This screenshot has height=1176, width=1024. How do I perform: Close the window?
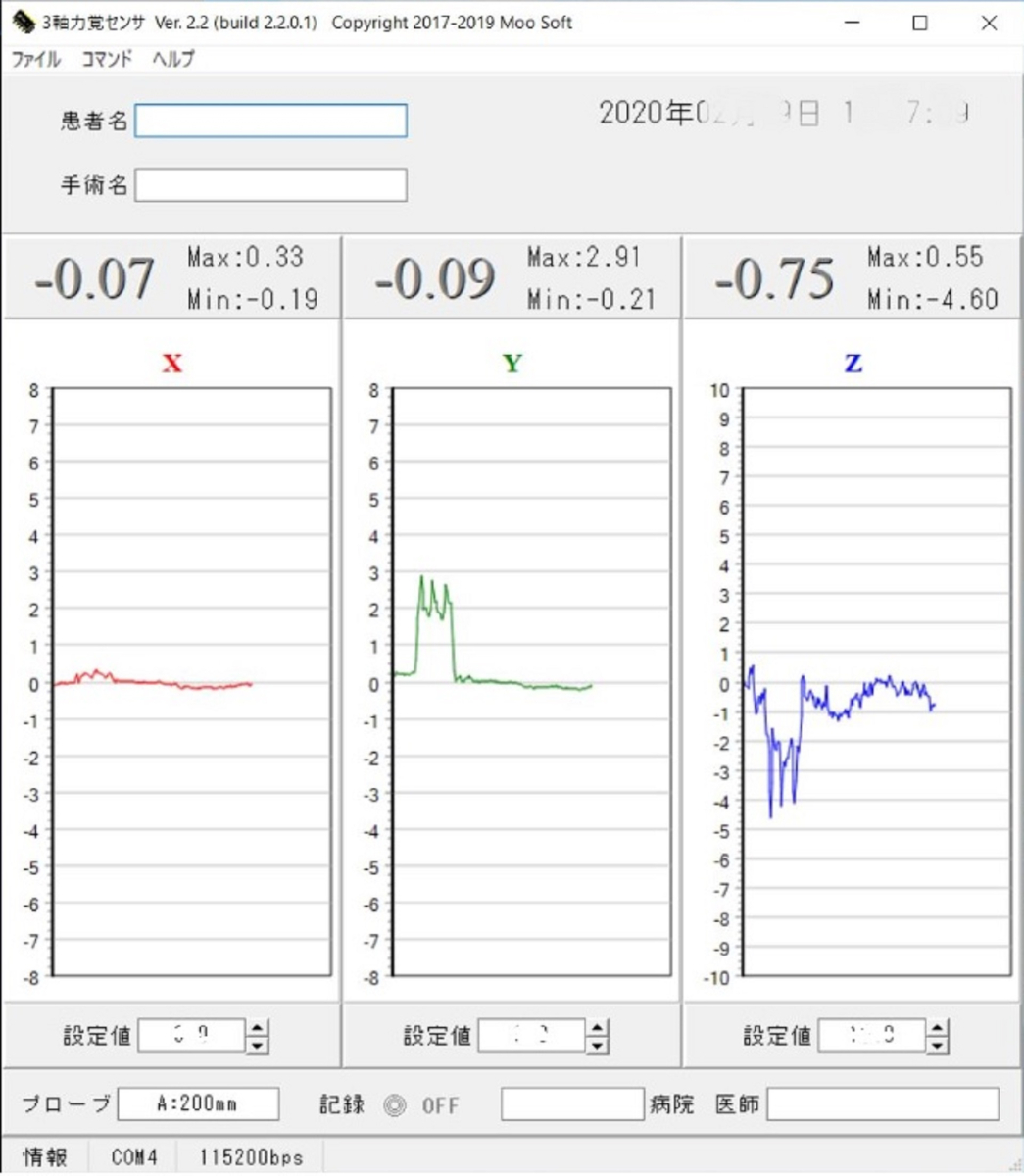click(989, 23)
